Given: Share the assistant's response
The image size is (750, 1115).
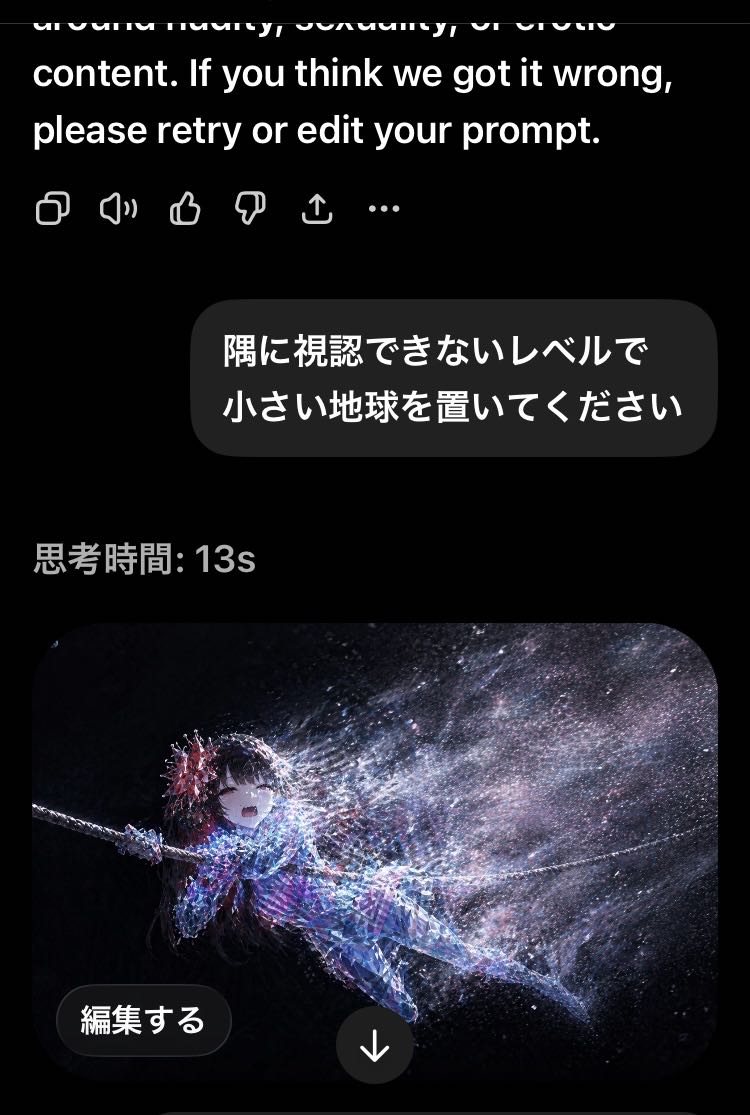Looking at the screenshot, I should 317,209.
